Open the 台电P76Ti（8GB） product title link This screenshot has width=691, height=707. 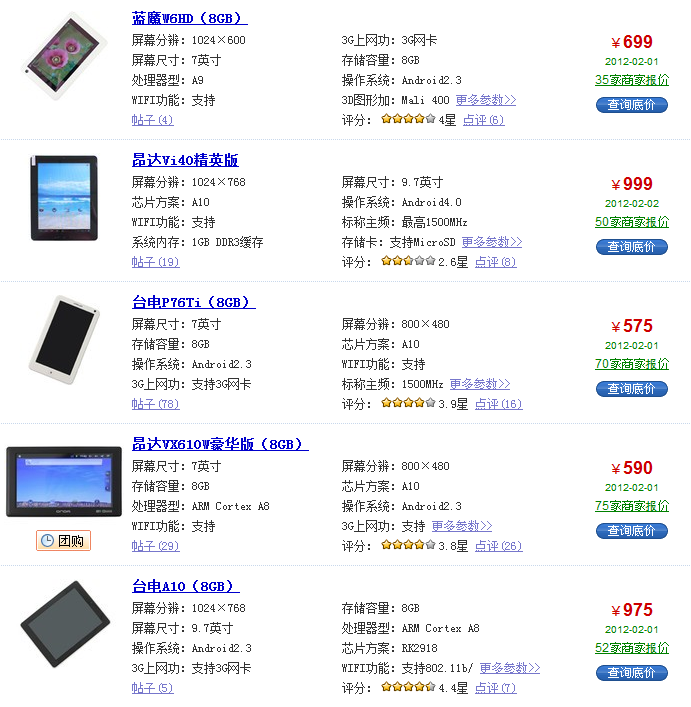pos(192,302)
